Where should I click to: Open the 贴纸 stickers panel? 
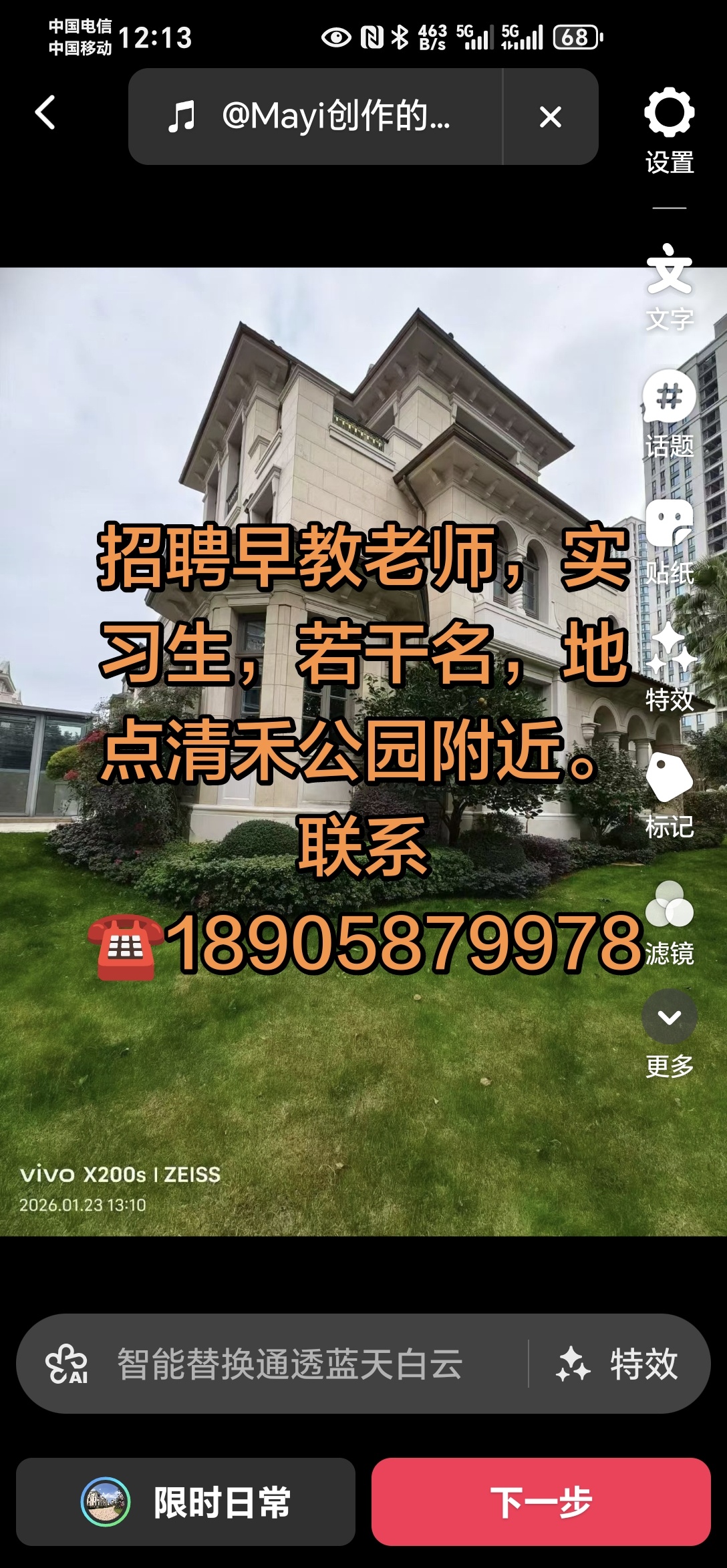point(669,541)
